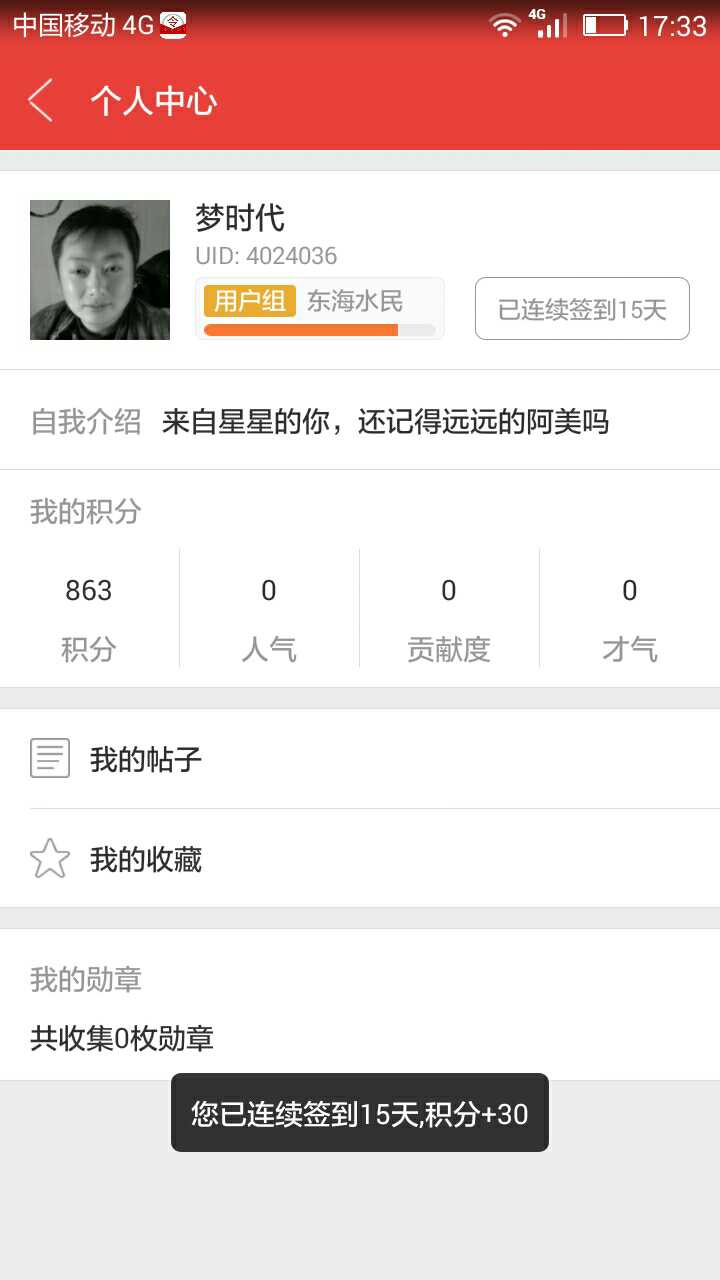Open 我的收藏 row

[360, 859]
